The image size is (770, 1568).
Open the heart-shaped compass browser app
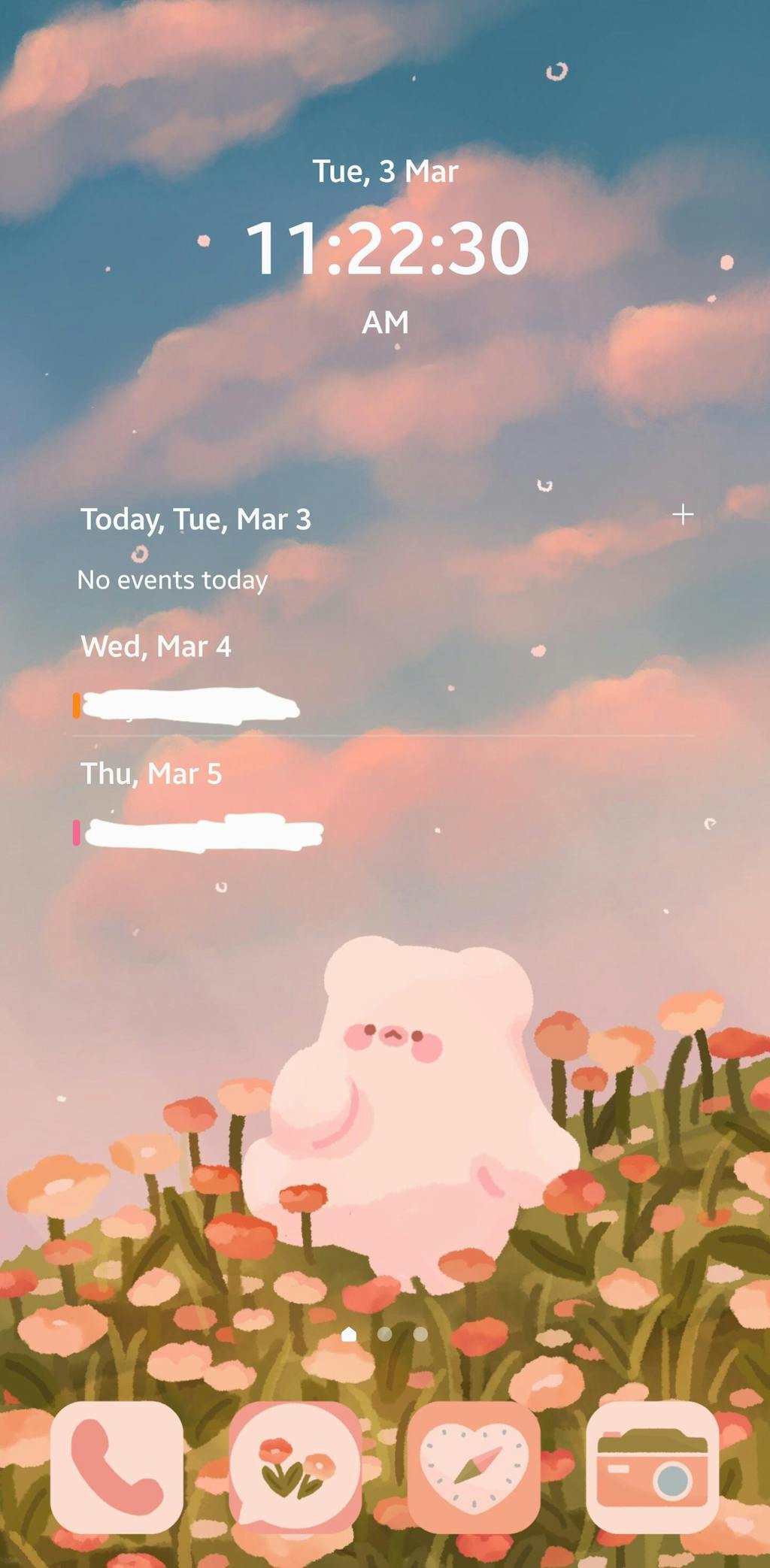pyautogui.click(x=473, y=1467)
